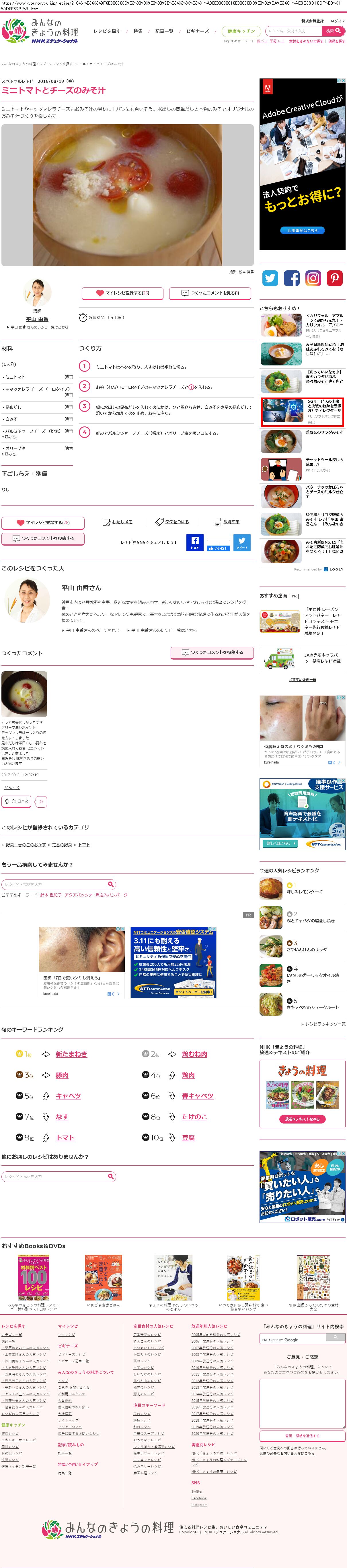View 味しみレモンケーキ in the popular ranking

(x=305, y=892)
